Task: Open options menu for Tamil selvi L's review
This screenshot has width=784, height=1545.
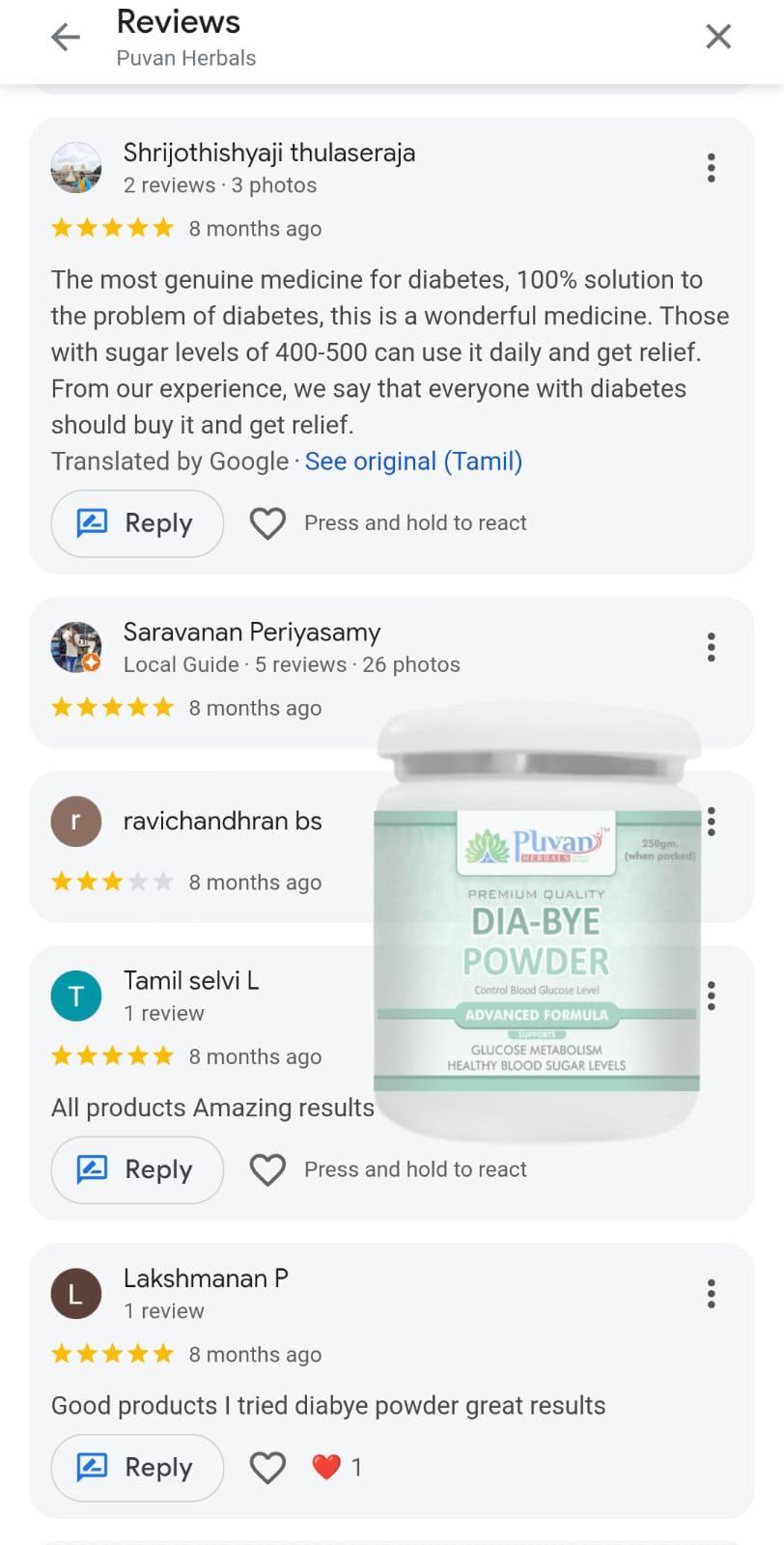Action: 711,996
